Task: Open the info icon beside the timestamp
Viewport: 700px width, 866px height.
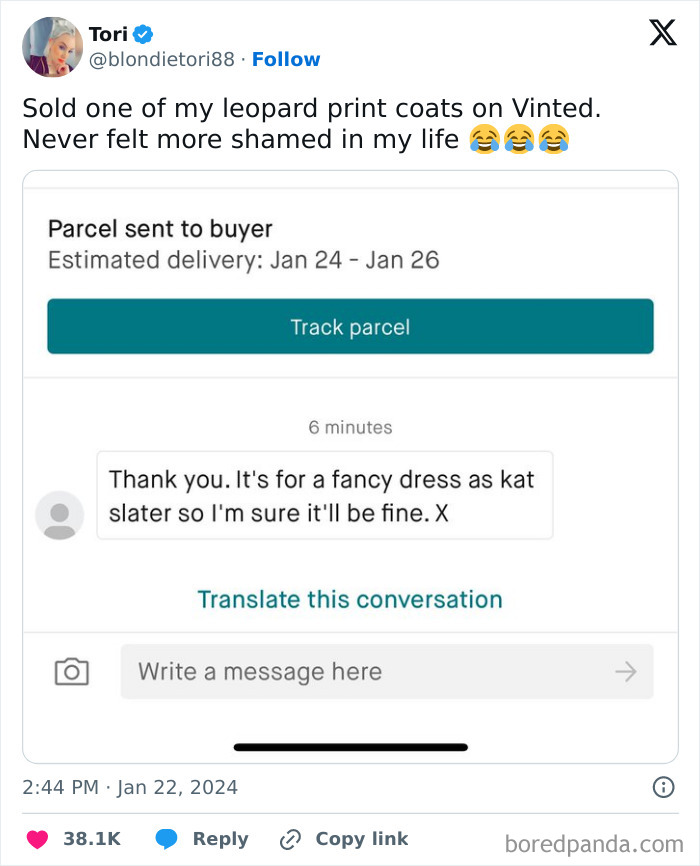Action: [x=663, y=787]
